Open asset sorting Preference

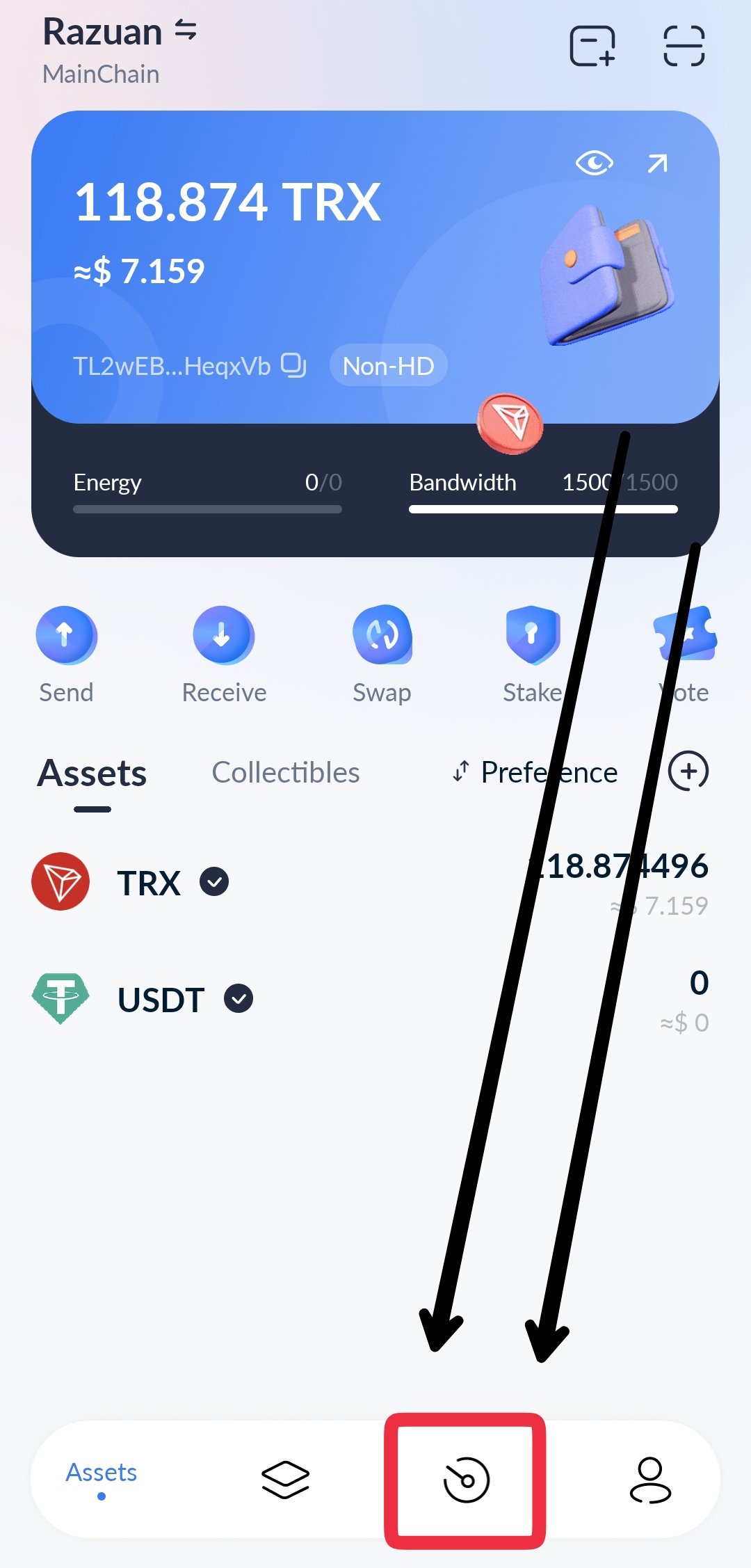click(535, 772)
